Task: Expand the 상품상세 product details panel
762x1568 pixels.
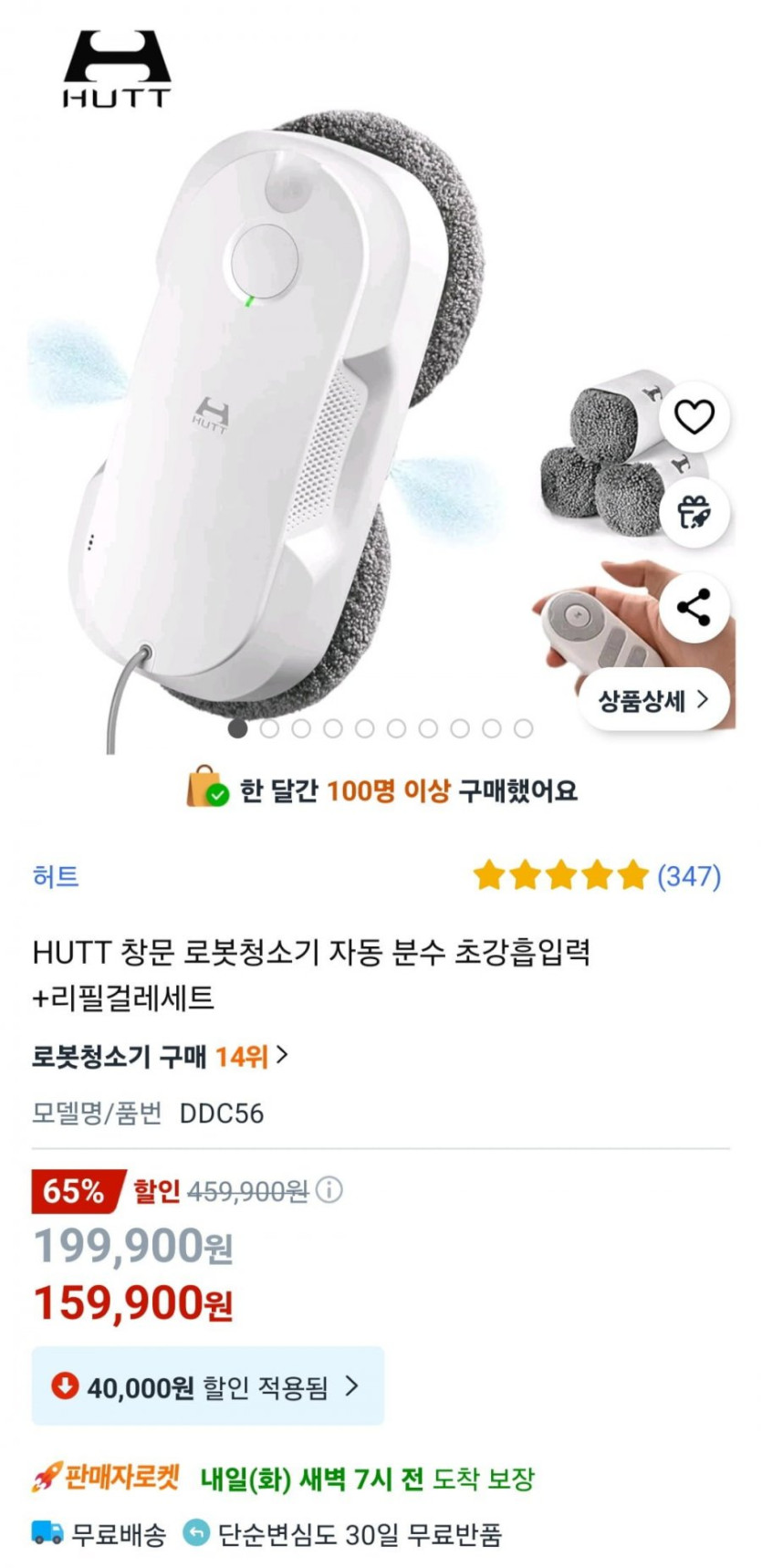Action: [655, 697]
